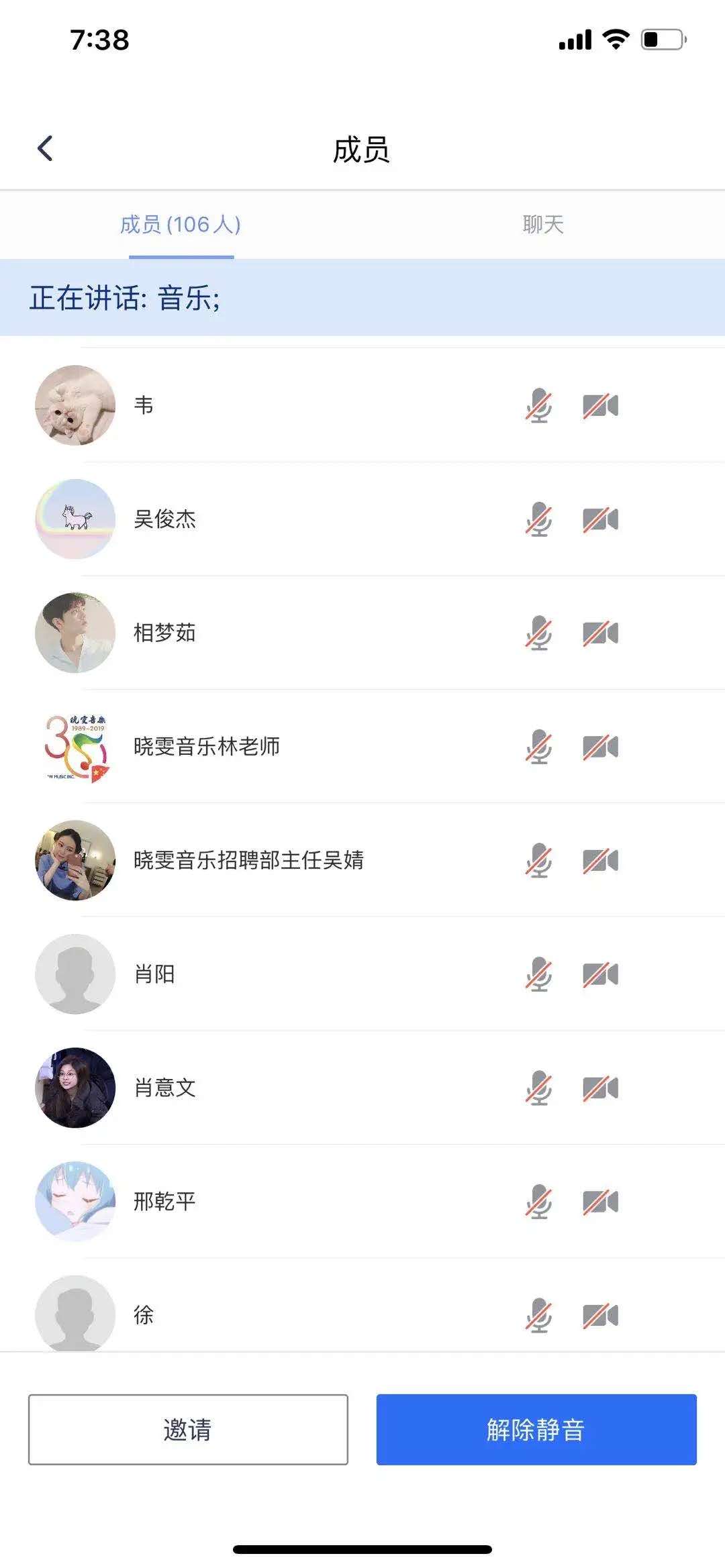The image size is (725, 1568).
Task: Tap the muted microphone icon for 肖意文
Action: pyautogui.click(x=538, y=1088)
